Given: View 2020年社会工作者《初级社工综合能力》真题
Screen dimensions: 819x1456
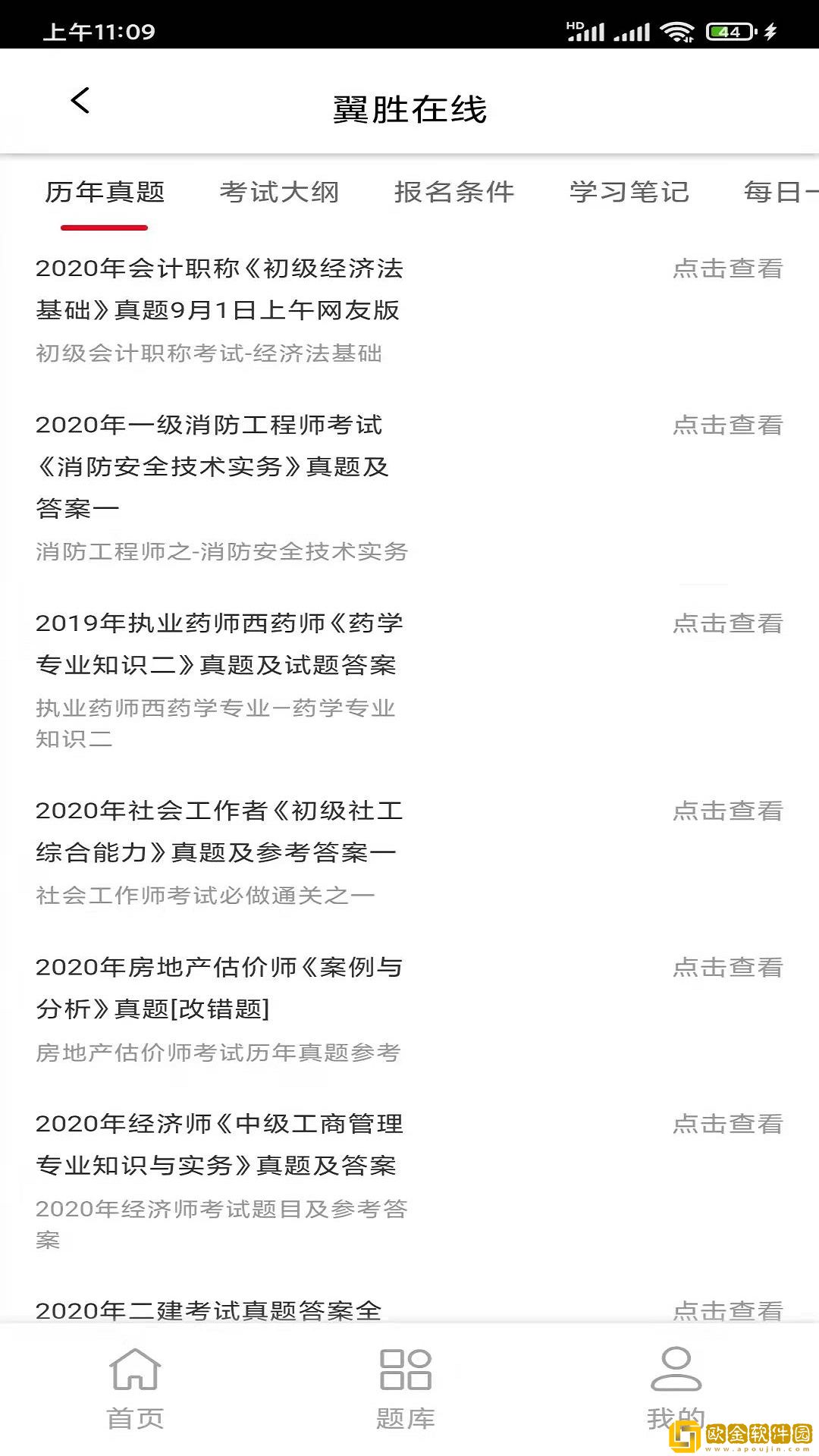Looking at the screenshot, I should [219, 831].
